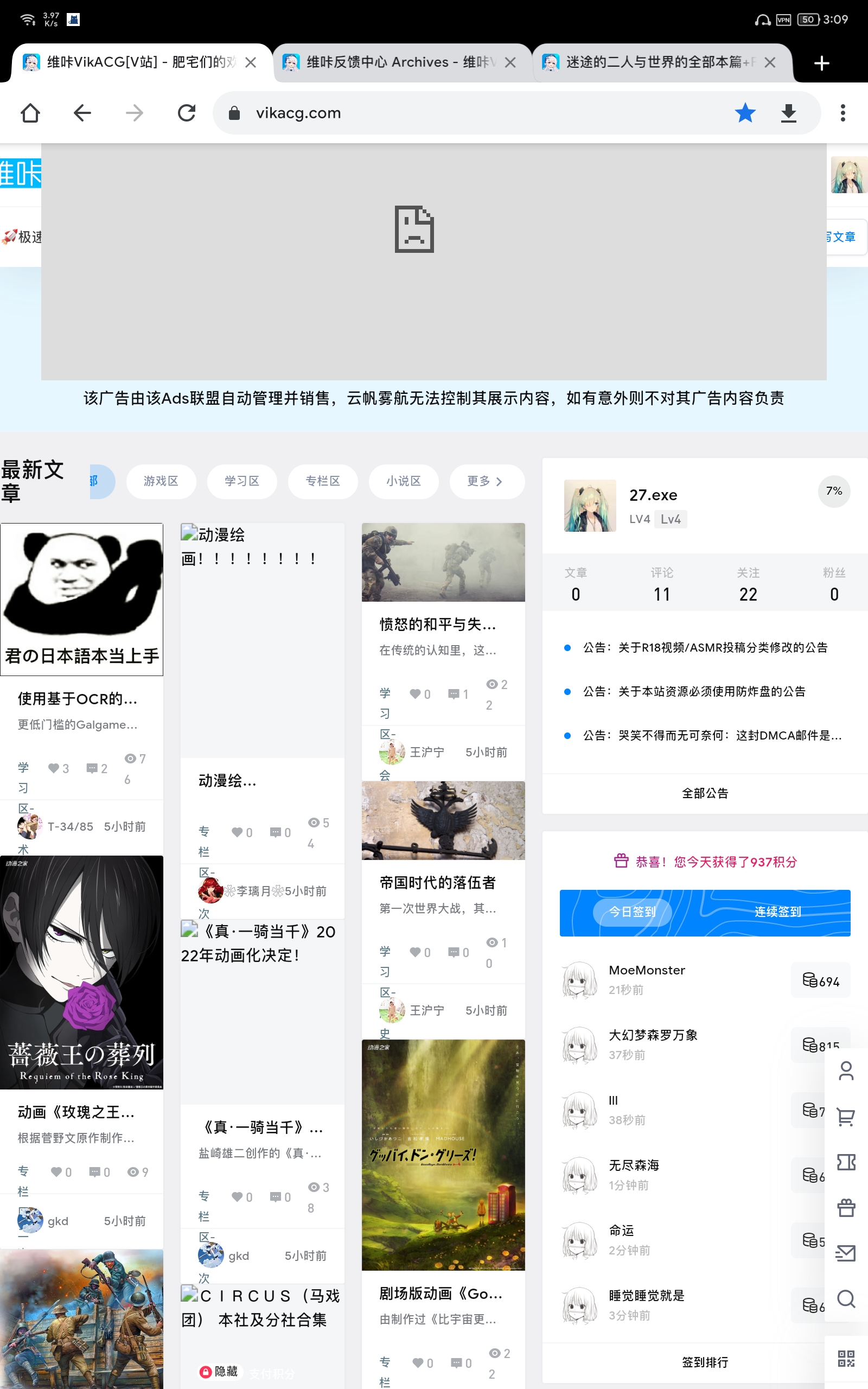Viewport: 868px width, 1389px height.
Task: Open 全部公告 announcements list
Action: [704, 793]
